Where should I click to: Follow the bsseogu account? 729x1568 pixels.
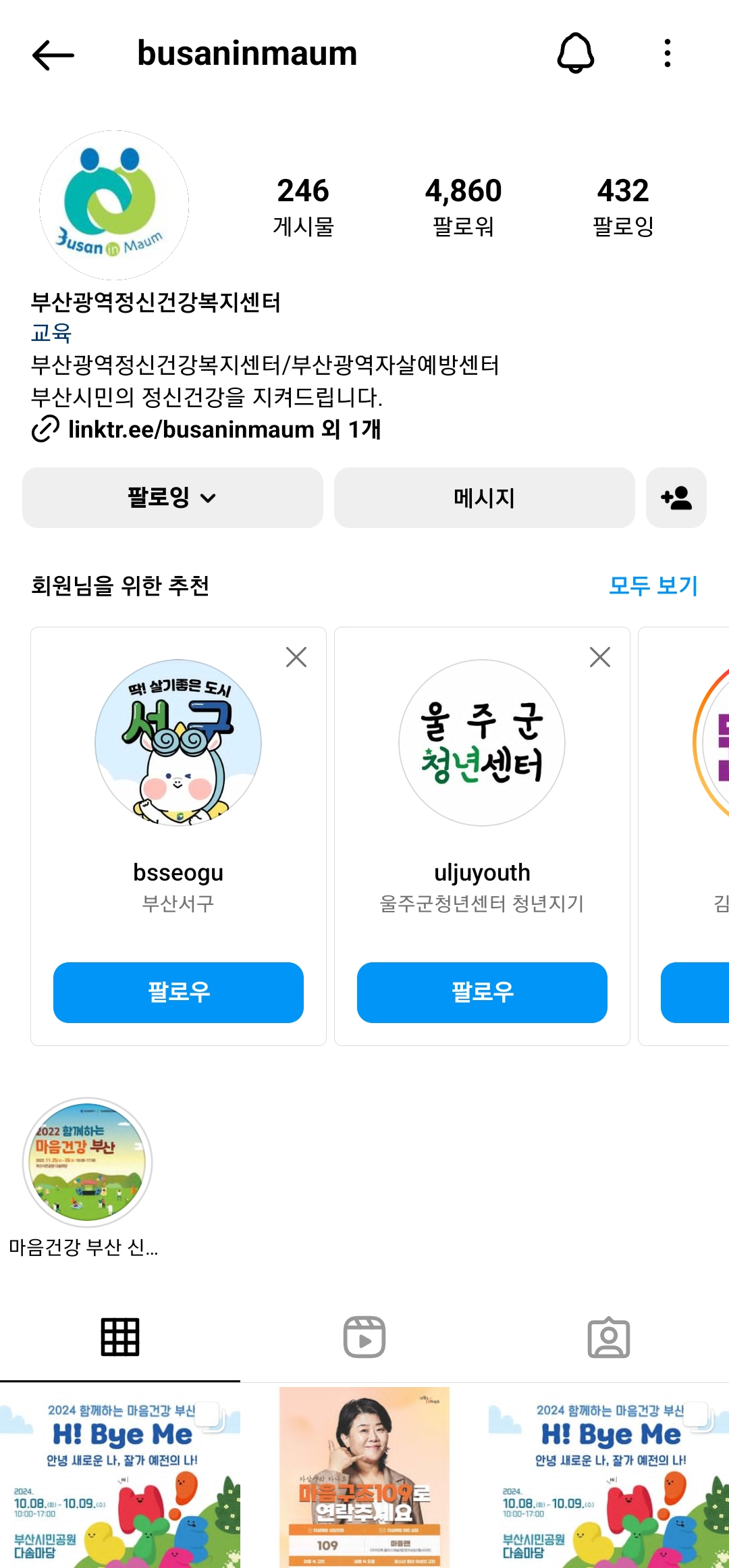click(178, 992)
